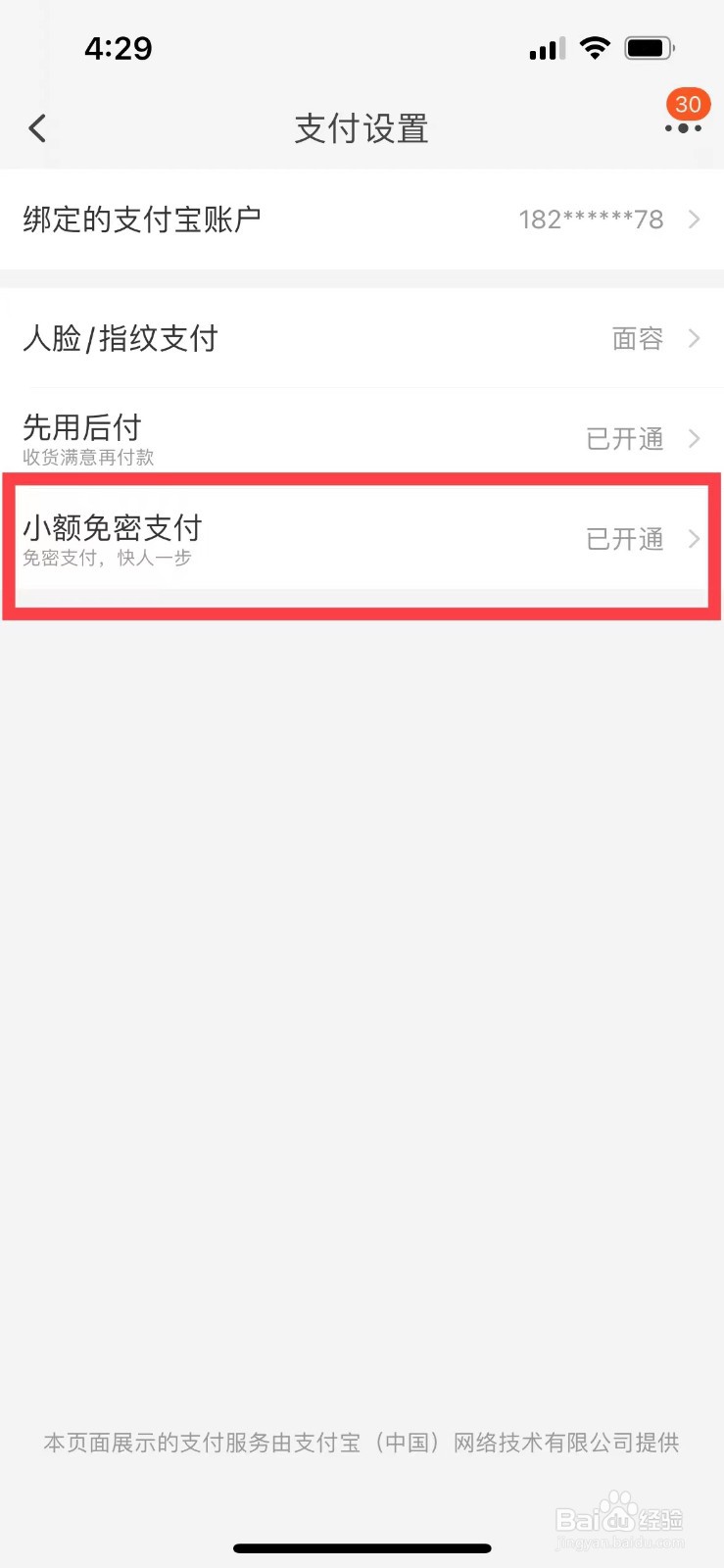The image size is (724, 1568).
Task: Tap the red 30 notification badge
Action: [688, 104]
